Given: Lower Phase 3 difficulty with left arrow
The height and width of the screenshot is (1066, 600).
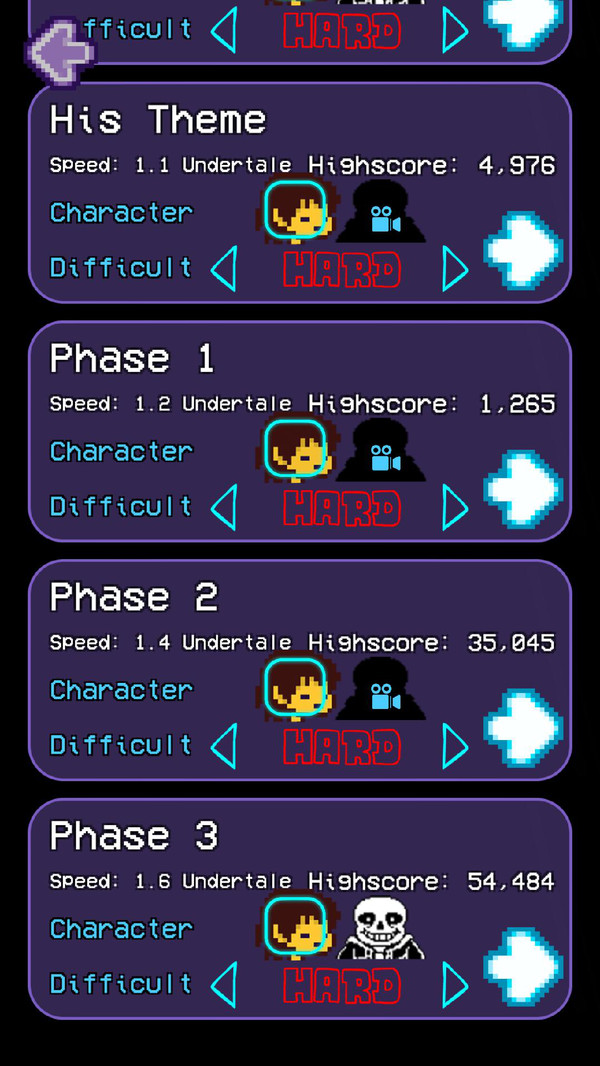Looking at the screenshot, I should click(x=225, y=985).
